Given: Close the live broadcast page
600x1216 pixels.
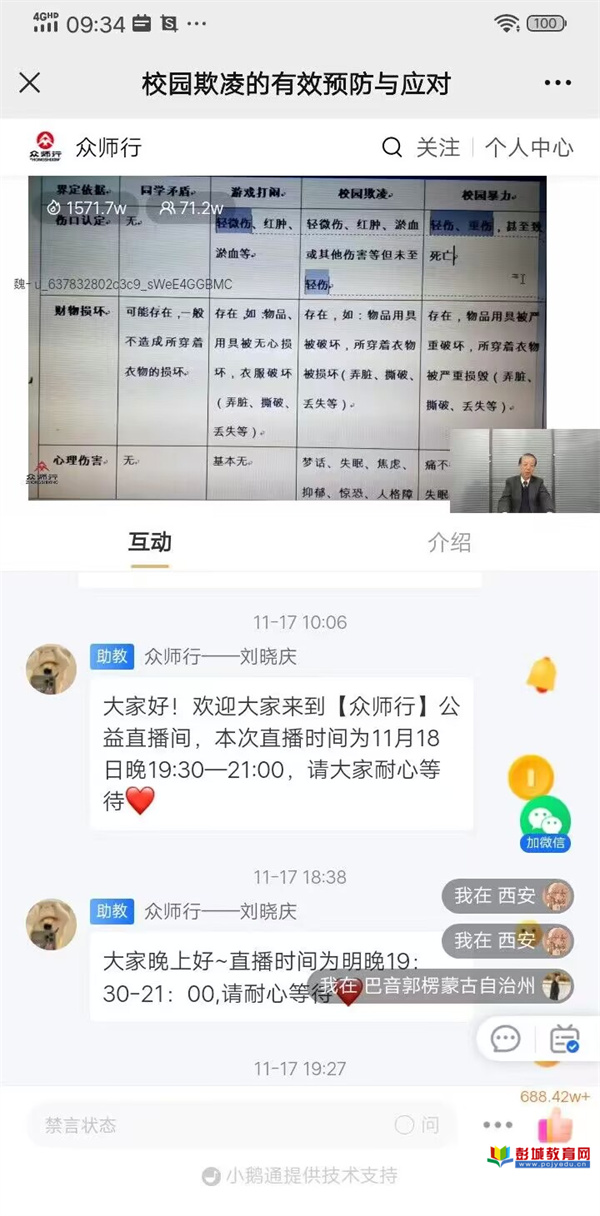Looking at the screenshot, I should pyautogui.click(x=30, y=83).
